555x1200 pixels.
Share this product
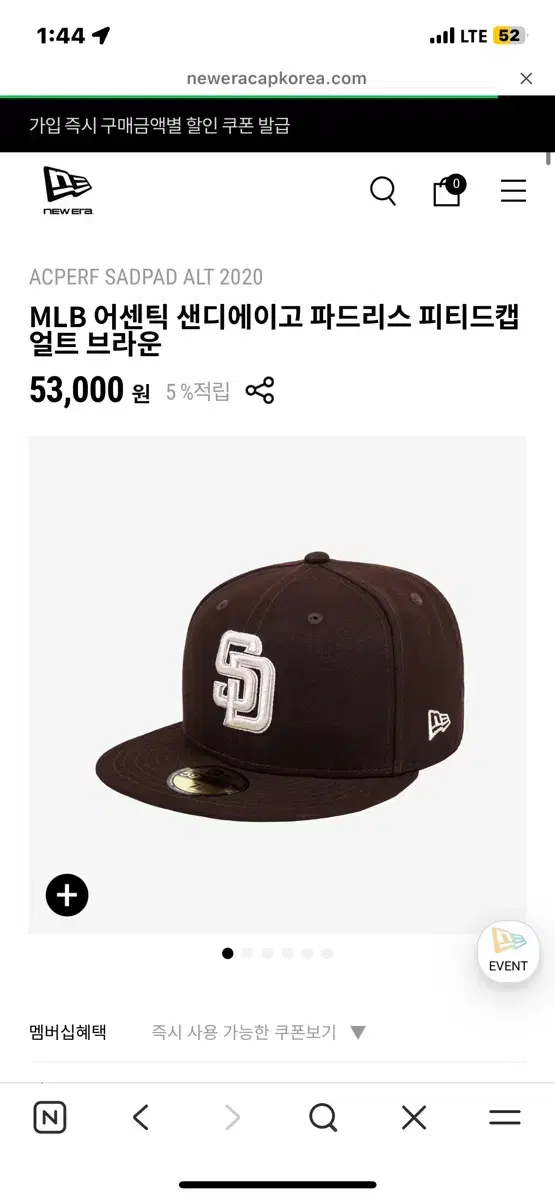coord(260,391)
